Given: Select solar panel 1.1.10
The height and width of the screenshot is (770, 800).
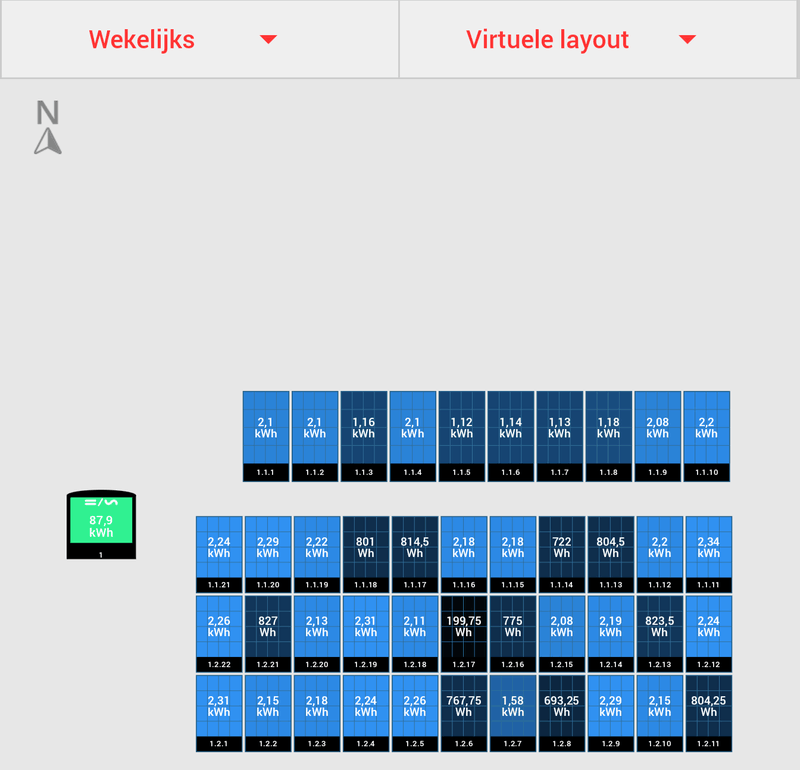Looking at the screenshot, I should (707, 434).
